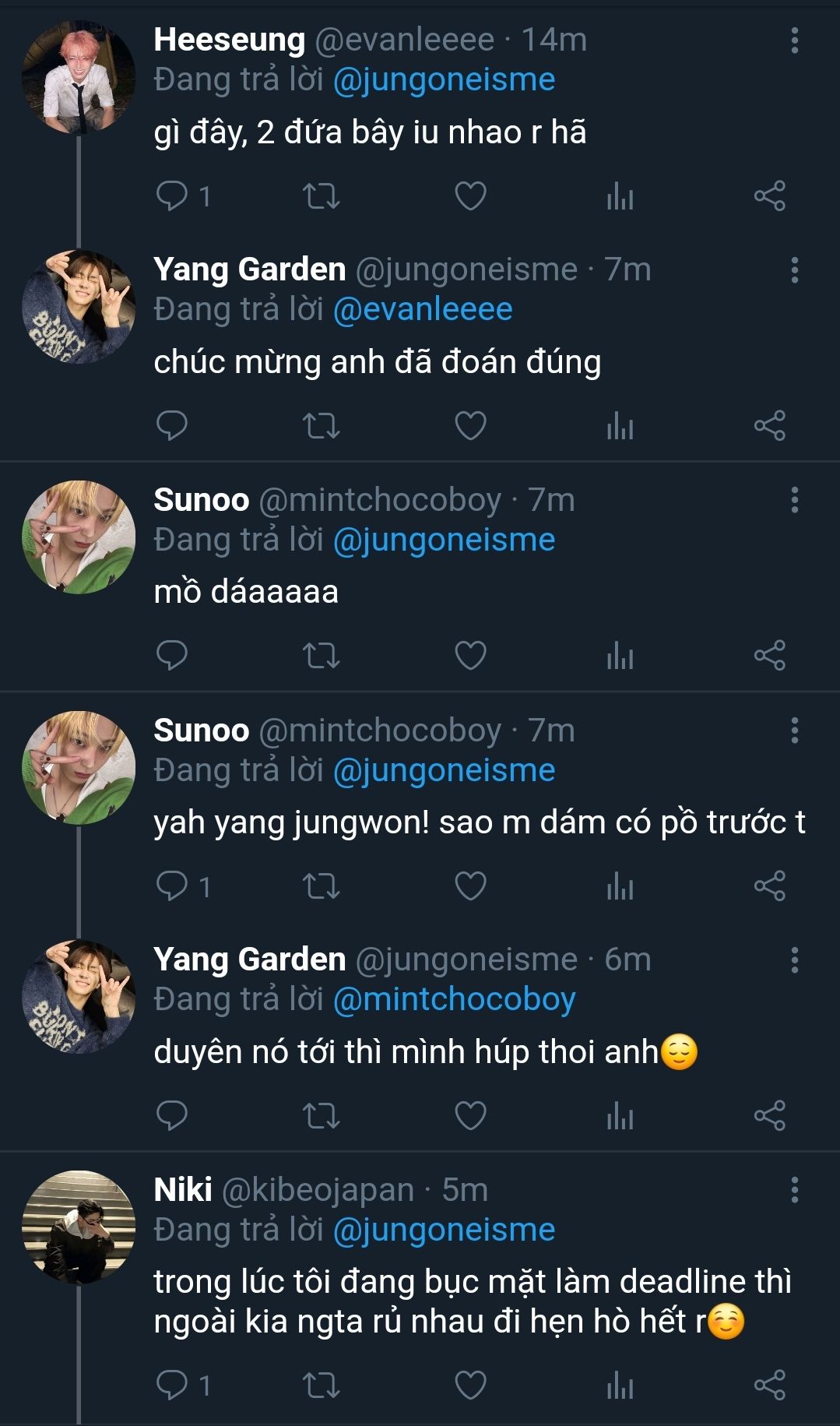Open overflow menu on Heeseung's reply
This screenshot has height=1426, width=840.
[x=794, y=40]
